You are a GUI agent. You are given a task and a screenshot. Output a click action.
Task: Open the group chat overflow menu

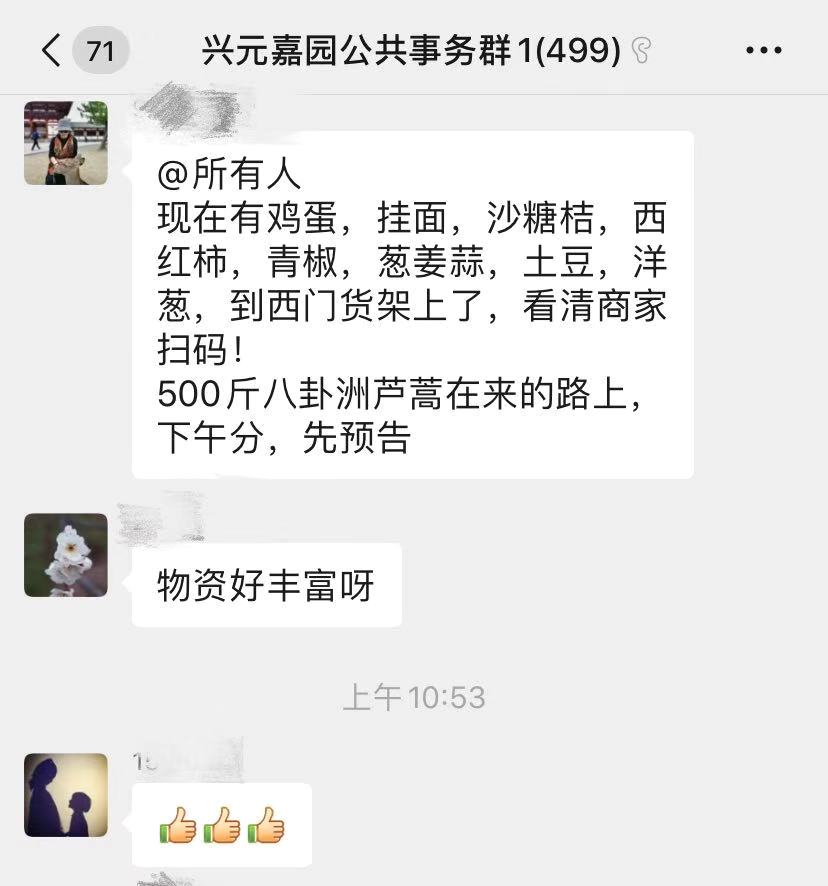click(763, 50)
